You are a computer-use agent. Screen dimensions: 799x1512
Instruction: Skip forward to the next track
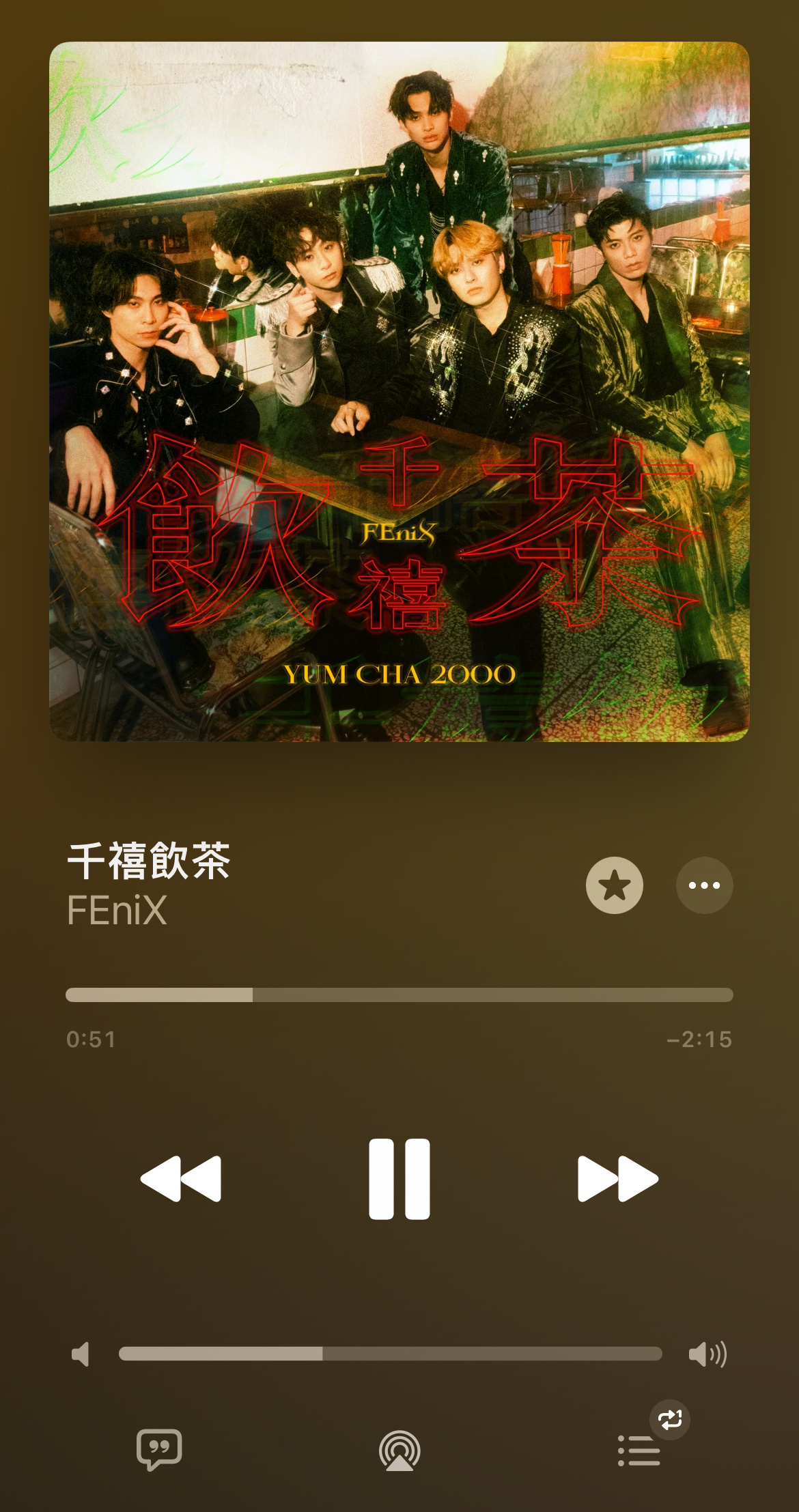(618, 1179)
